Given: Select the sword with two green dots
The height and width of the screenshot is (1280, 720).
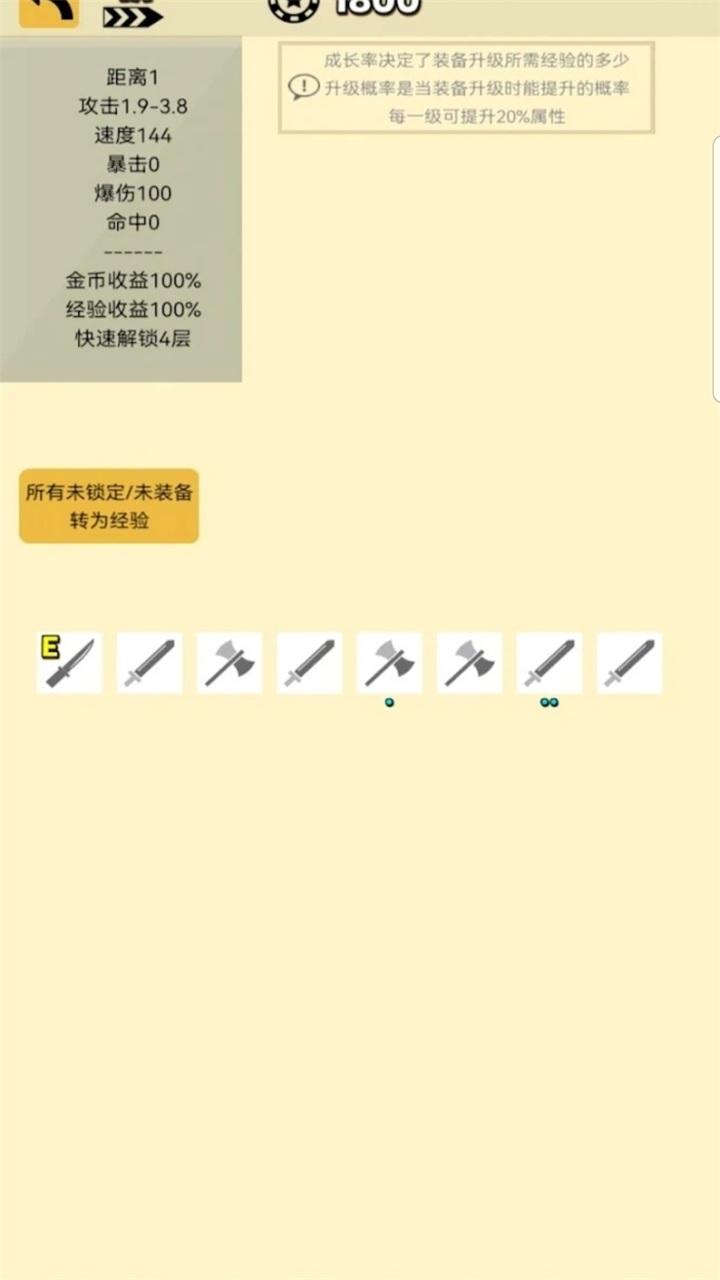Looking at the screenshot, I should point(549,663).
